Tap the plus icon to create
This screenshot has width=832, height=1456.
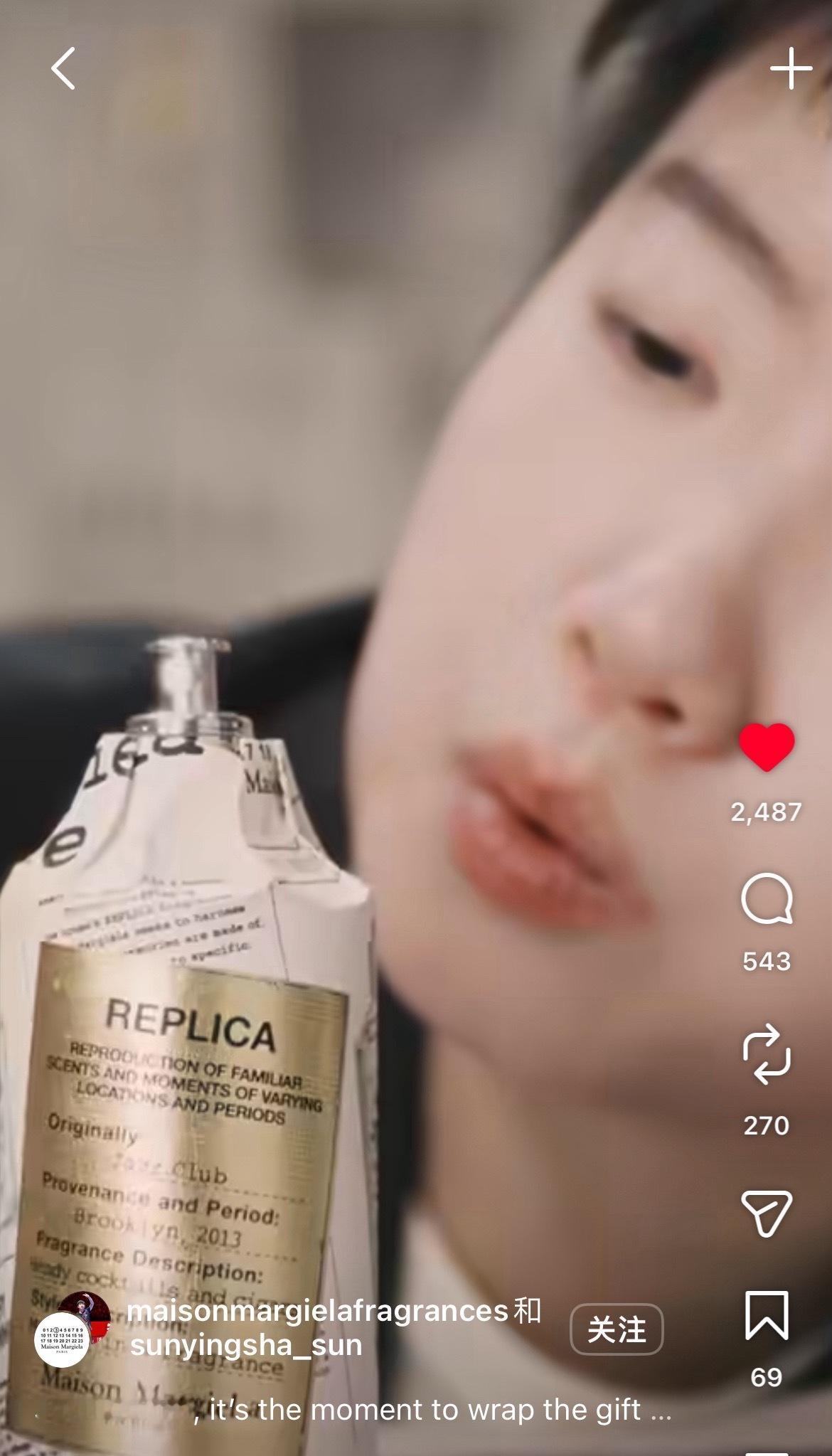pyautogui.click(x=791, y=68)
